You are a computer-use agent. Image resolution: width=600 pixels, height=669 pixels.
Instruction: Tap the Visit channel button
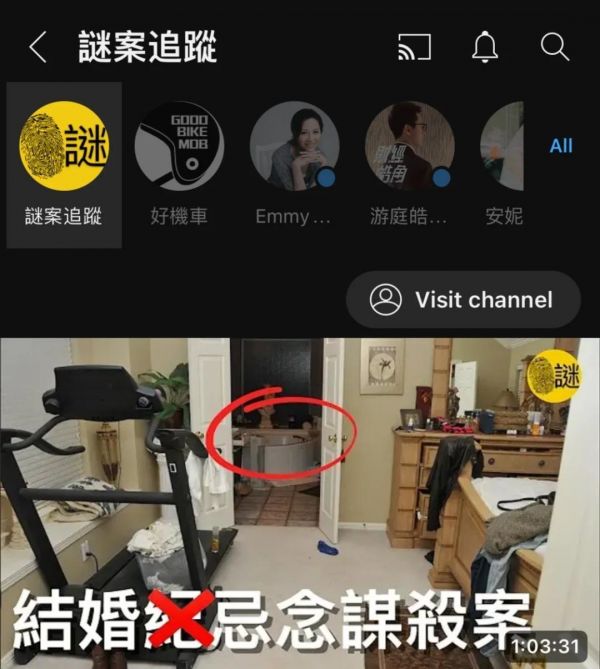point(463,300)
